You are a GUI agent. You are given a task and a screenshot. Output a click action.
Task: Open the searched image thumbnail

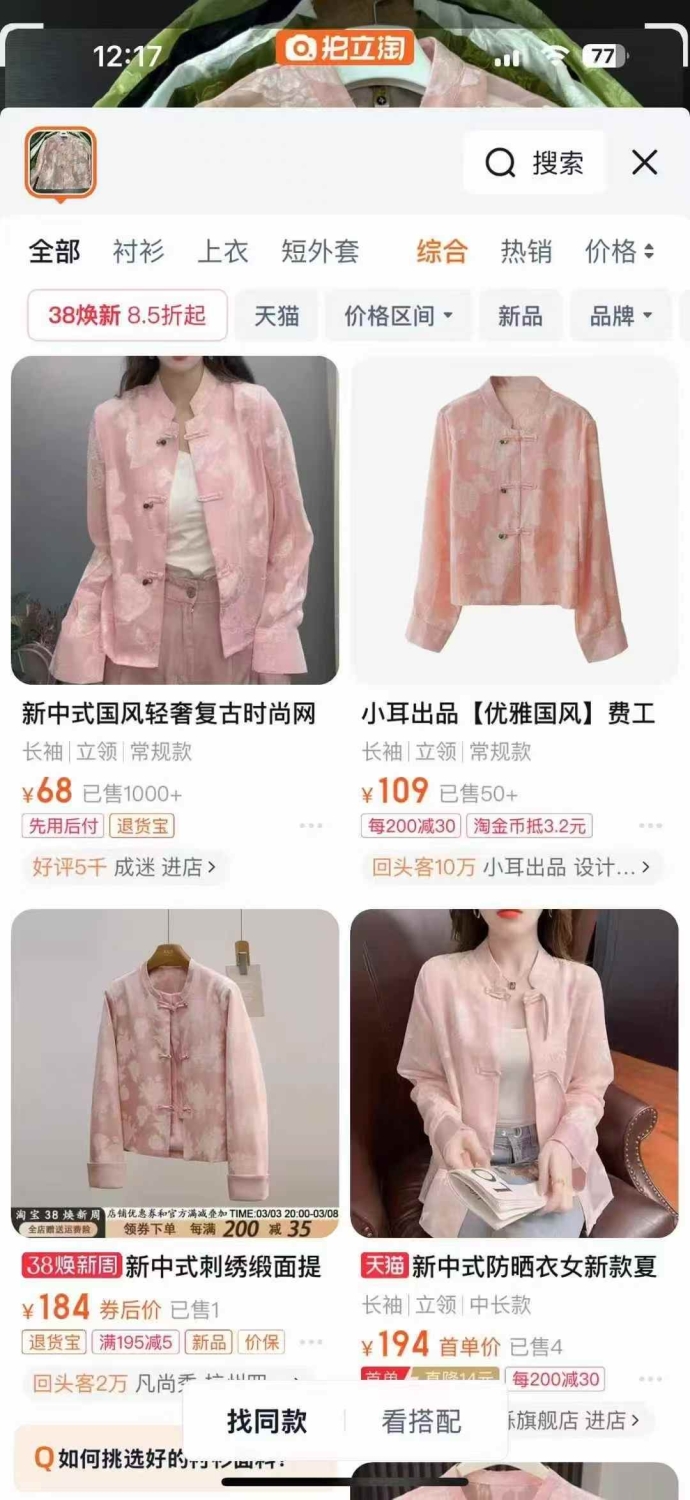pyautogui.click(x=61, y=162)
